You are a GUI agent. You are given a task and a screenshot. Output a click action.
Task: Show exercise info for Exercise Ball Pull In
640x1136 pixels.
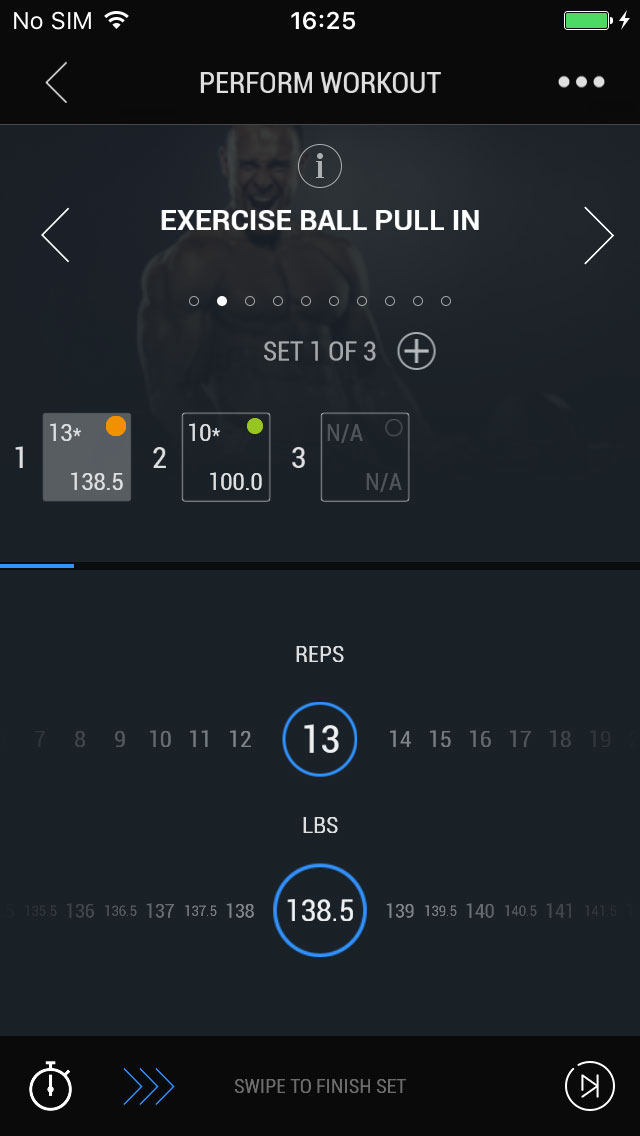tap(320, 166)
